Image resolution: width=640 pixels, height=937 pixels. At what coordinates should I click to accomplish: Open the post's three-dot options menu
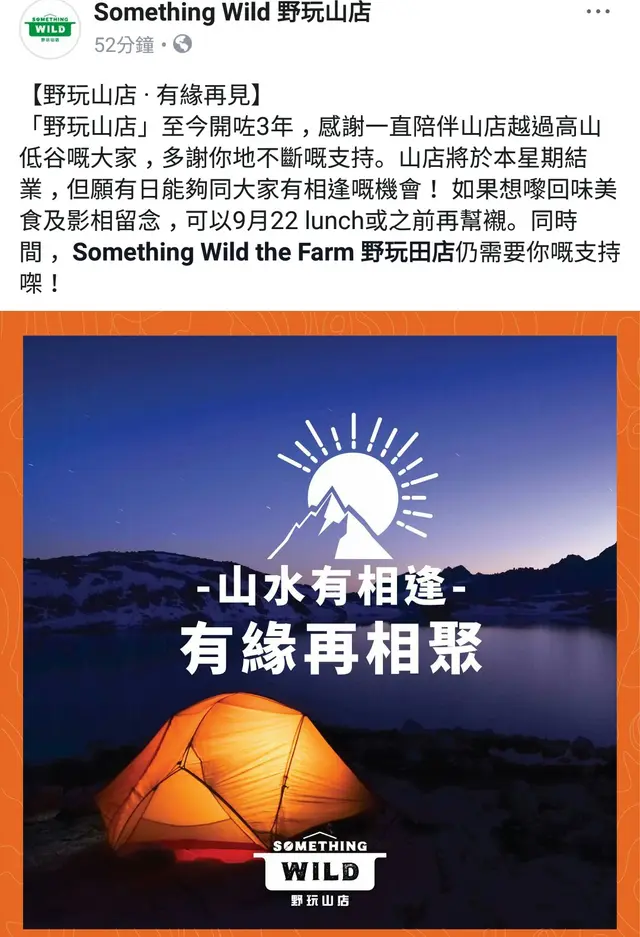(597, 12)
